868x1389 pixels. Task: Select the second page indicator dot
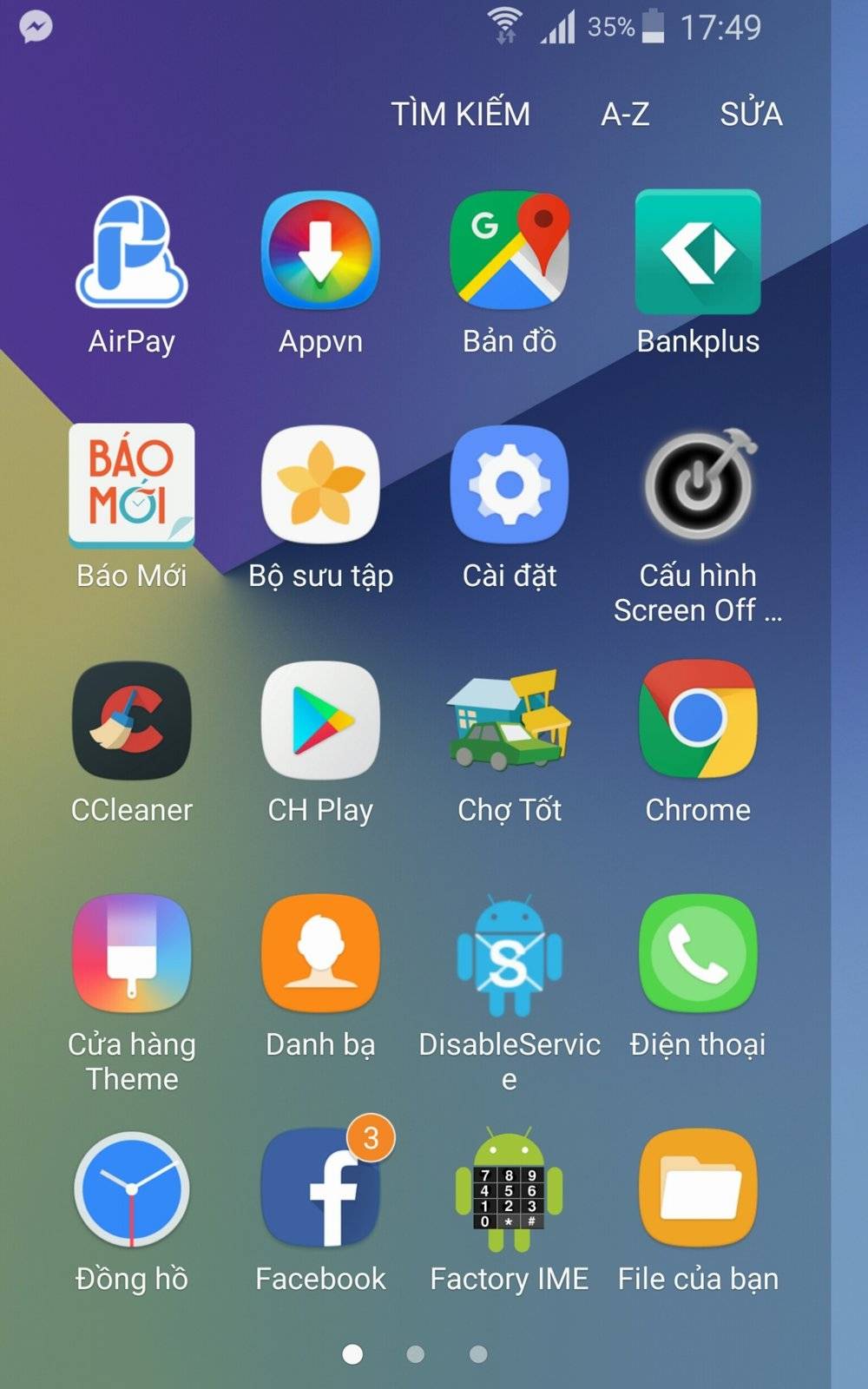[x=416, y=1353]
